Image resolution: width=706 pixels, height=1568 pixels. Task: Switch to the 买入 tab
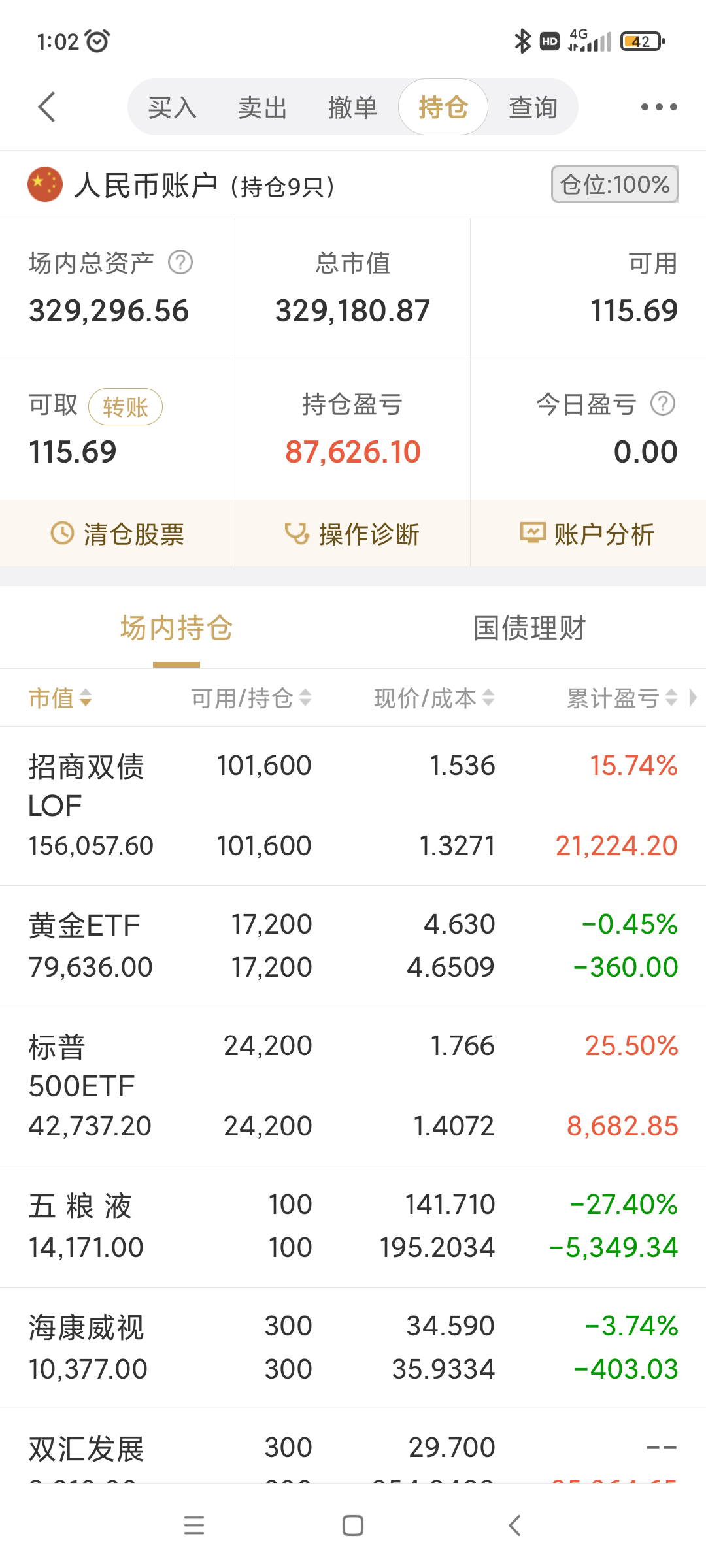click(172, 107)
